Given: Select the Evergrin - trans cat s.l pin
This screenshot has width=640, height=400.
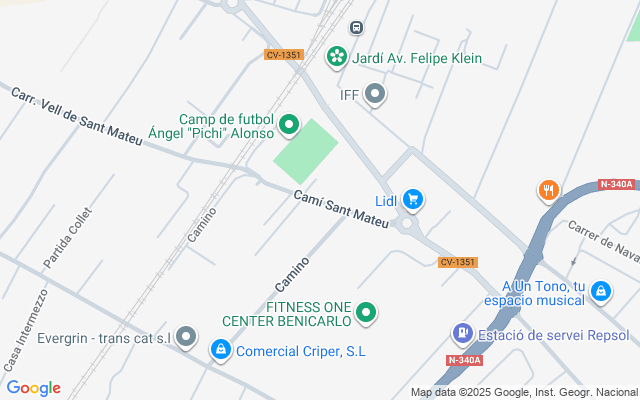Looking at the screenshot, I should (186, 338).
